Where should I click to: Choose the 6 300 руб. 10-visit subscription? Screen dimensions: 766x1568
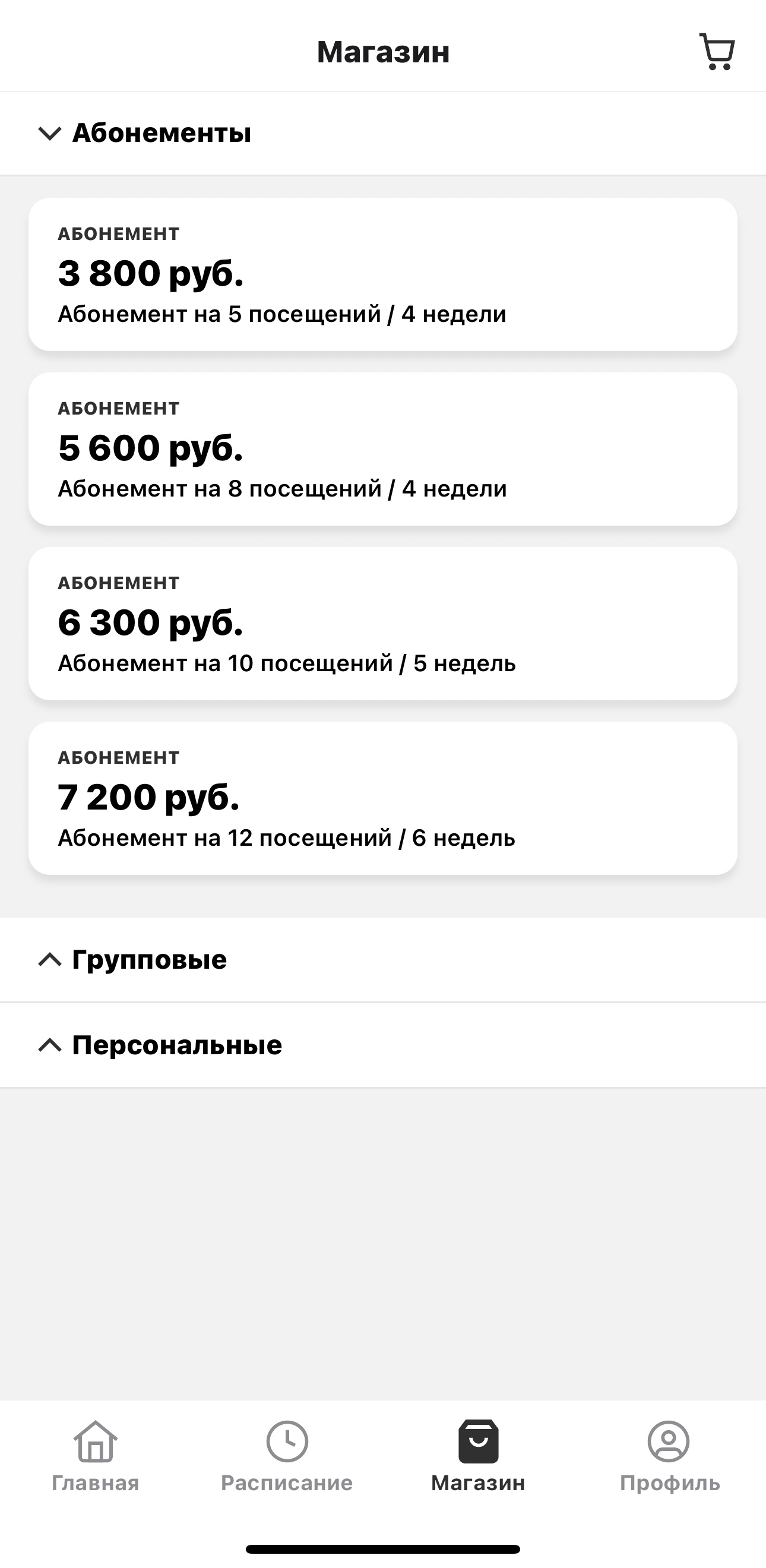[x=382, y=623]
